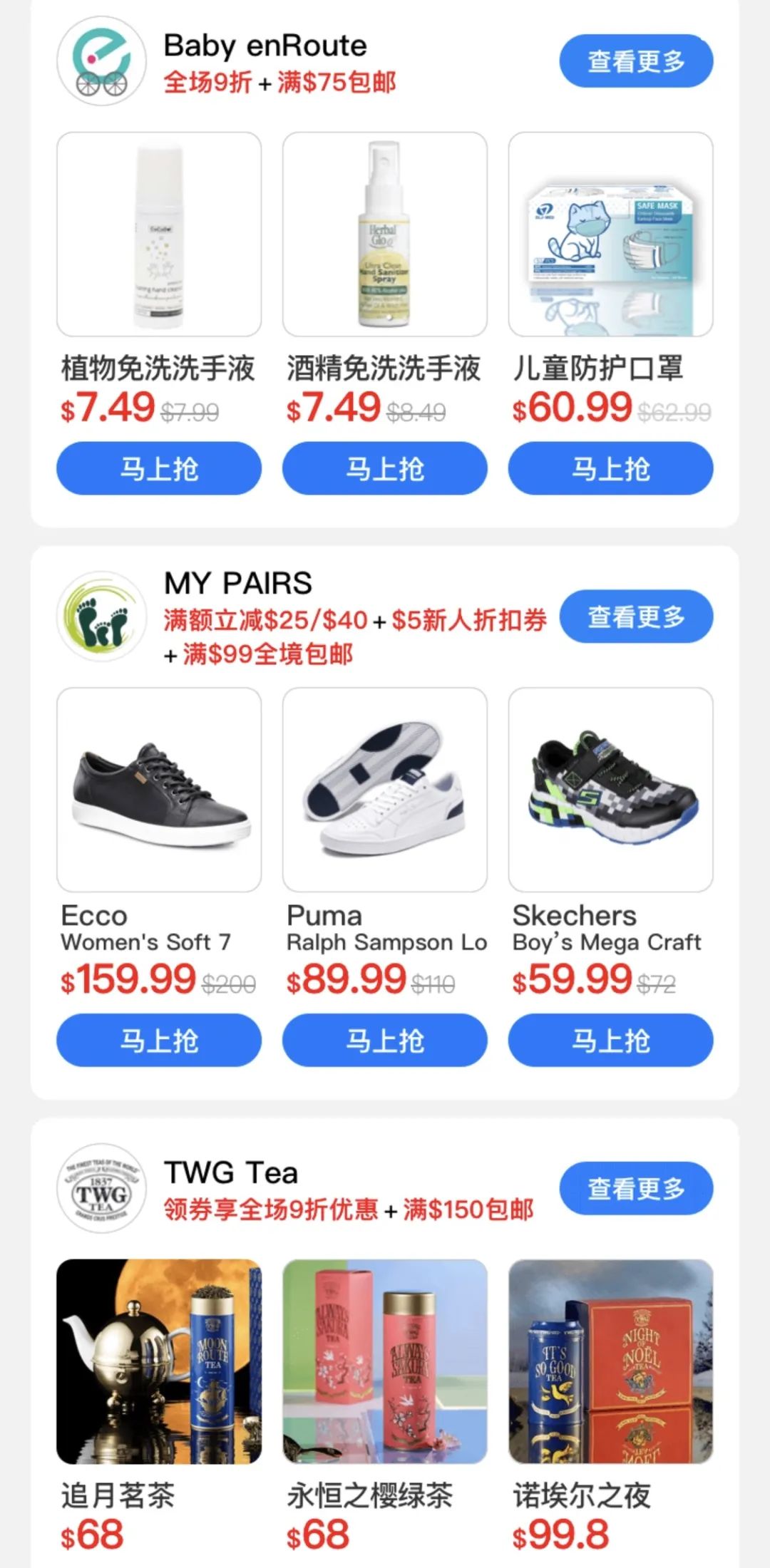View the Ecco Women's Soft 7 shoe image
The height and width of the screenshot is (1568, 770).
pyautogui.click(x=158, y=791)
